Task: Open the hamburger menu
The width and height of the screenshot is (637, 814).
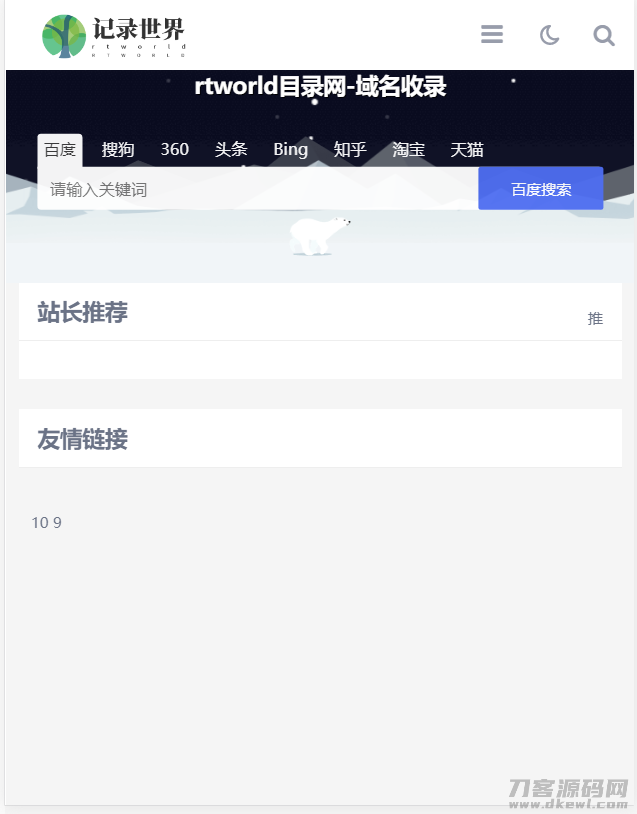Action: click(492, 35)
